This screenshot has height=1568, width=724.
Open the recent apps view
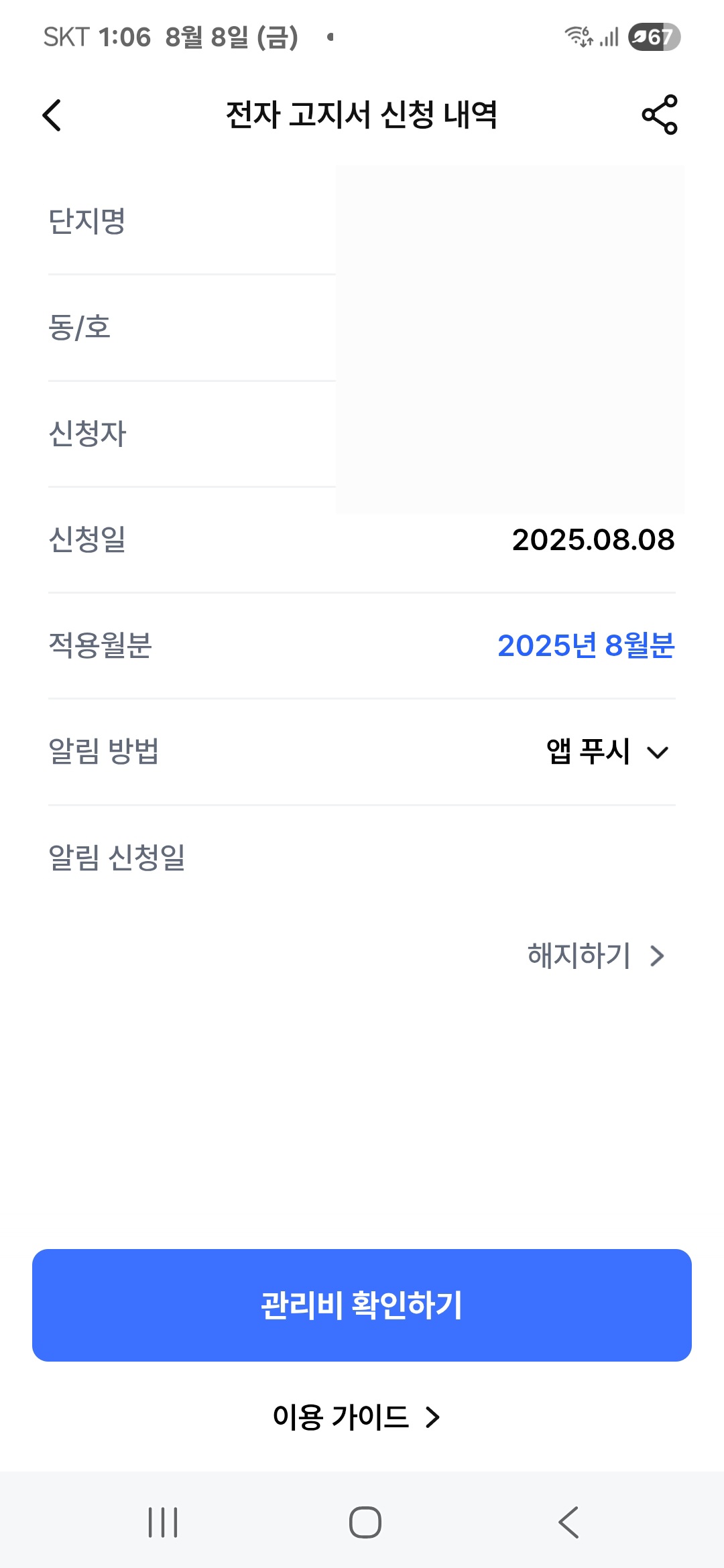pos(163,1522)
